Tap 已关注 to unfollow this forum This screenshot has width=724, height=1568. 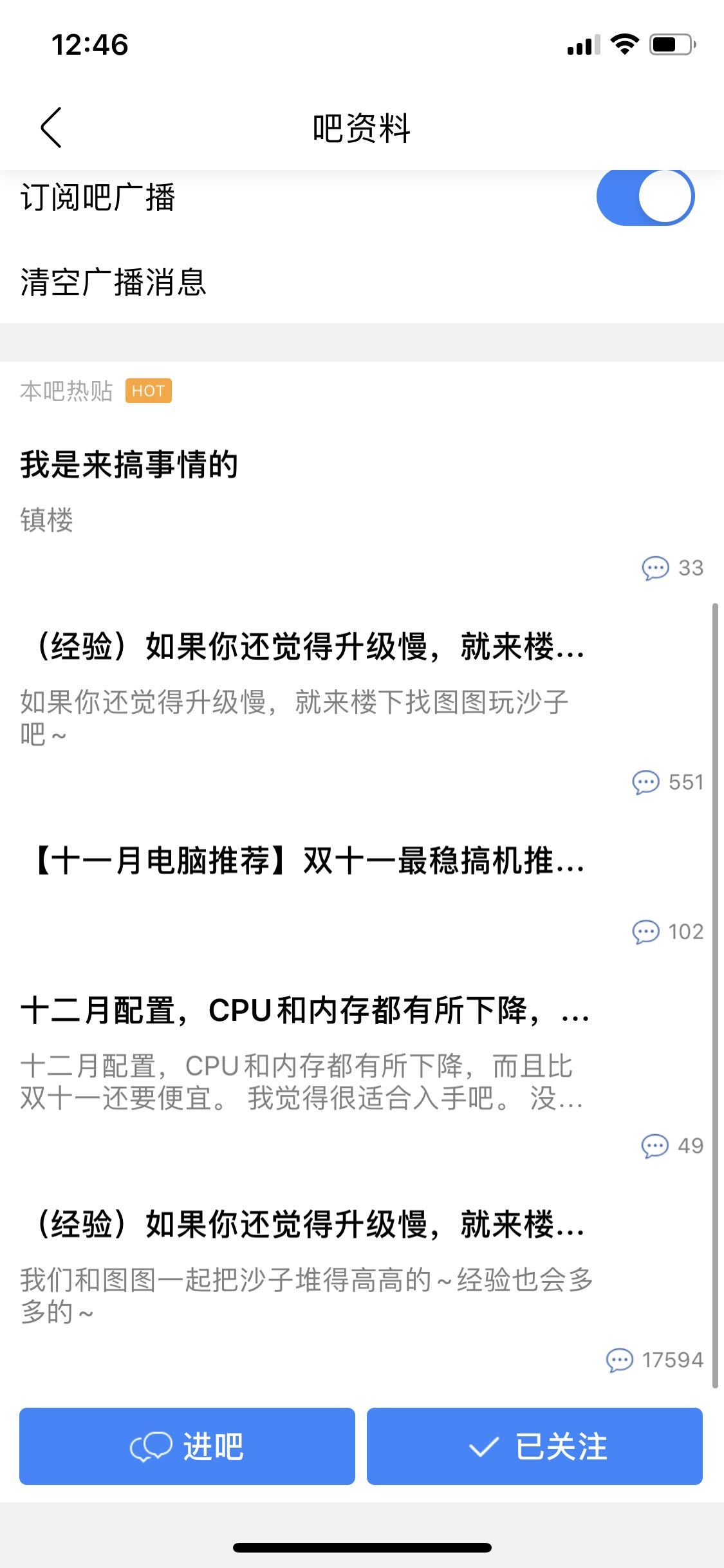click(535, 1446)
